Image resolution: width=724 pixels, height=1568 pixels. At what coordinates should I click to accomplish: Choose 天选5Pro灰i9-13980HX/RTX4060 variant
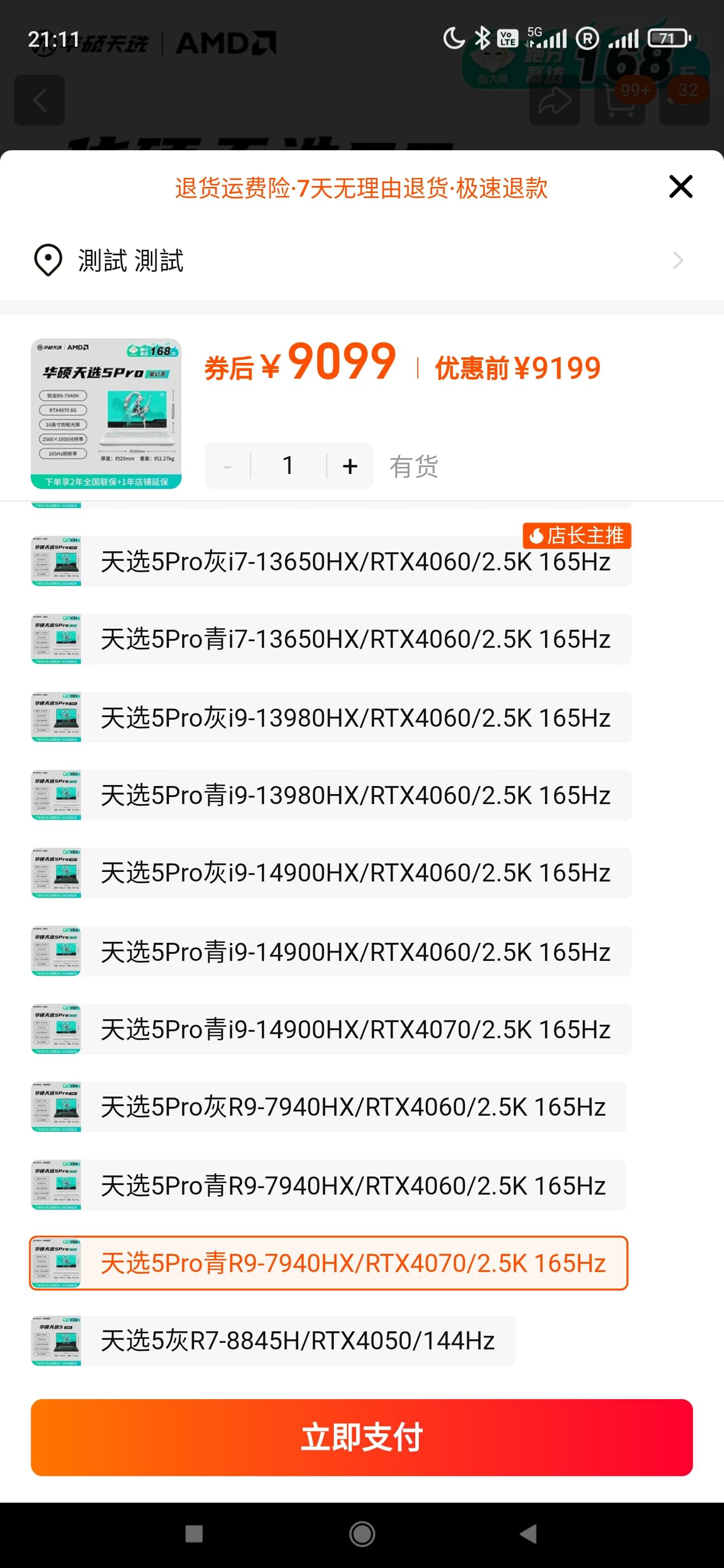coord(331,717)
